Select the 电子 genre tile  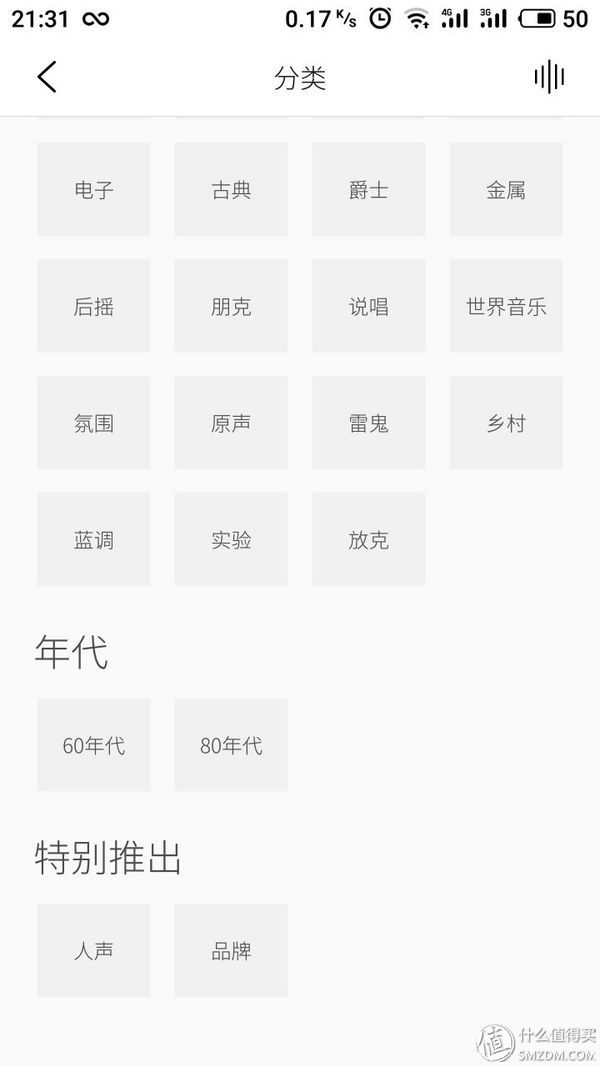pyautogui.click(x=94, y=189)
